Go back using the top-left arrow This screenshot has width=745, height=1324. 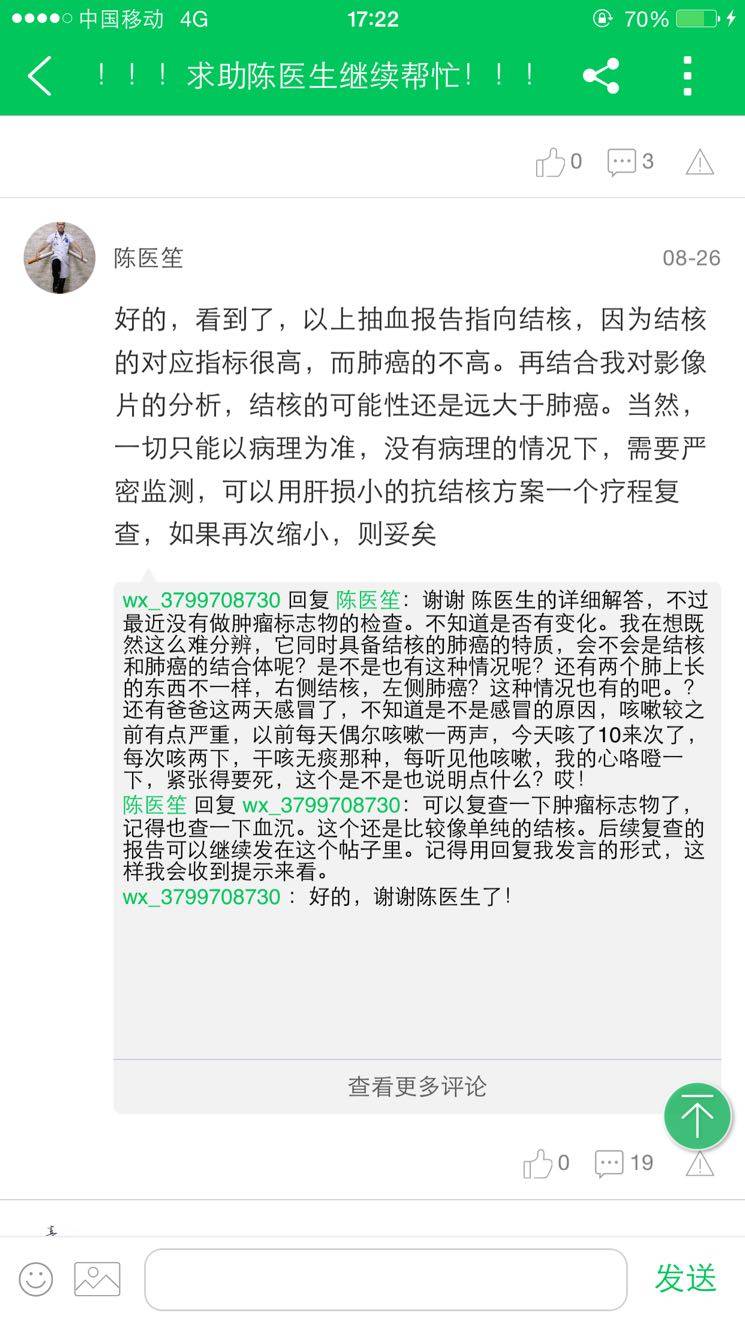(x=39, y=76)
